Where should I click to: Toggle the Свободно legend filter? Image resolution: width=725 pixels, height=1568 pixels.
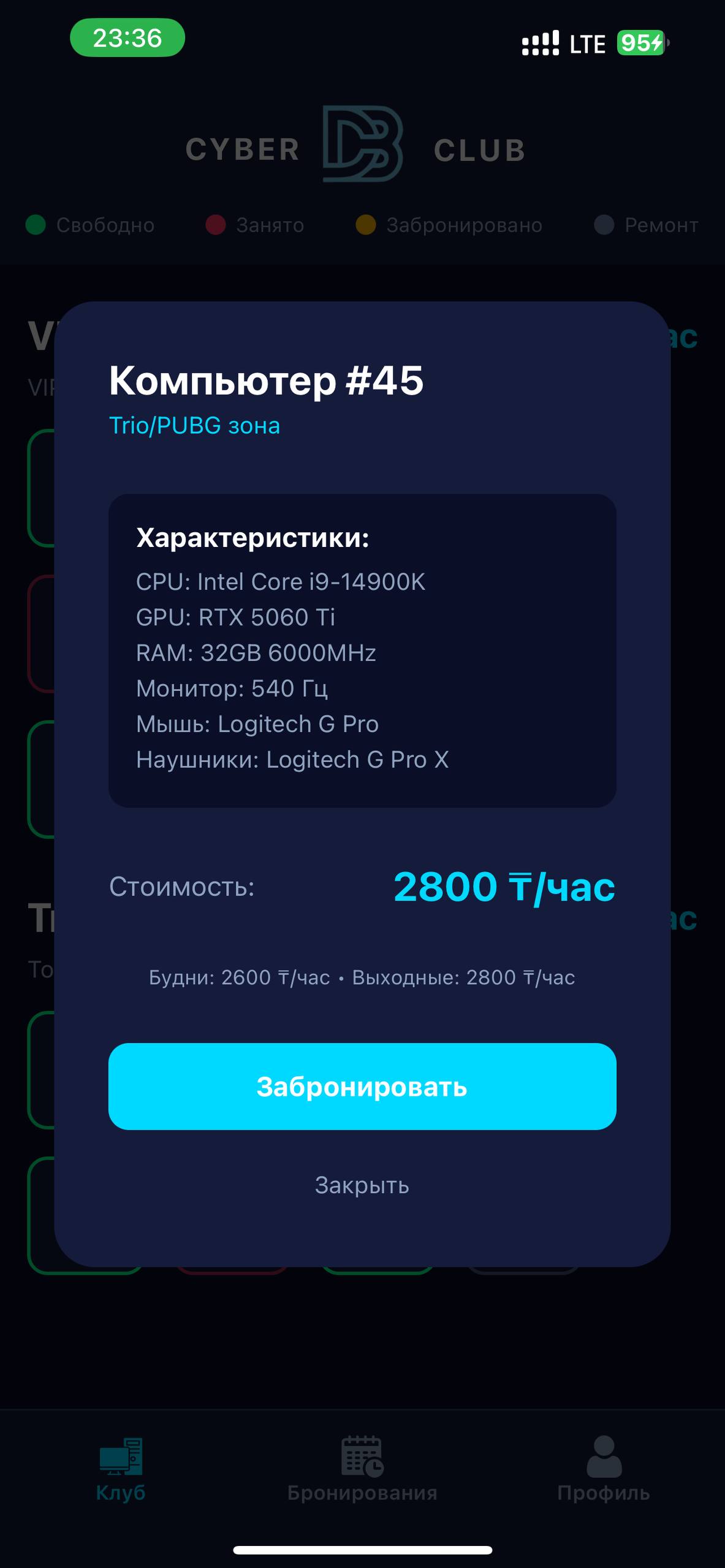[x=92, y=225]
